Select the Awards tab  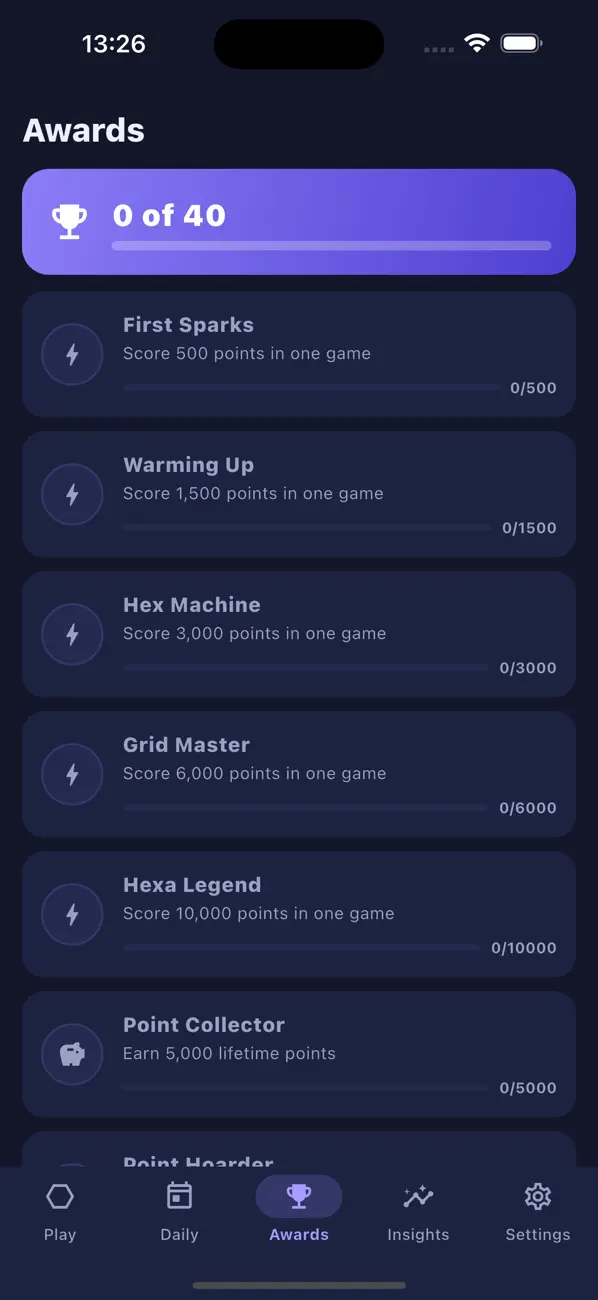click(x=299, y=1211)
